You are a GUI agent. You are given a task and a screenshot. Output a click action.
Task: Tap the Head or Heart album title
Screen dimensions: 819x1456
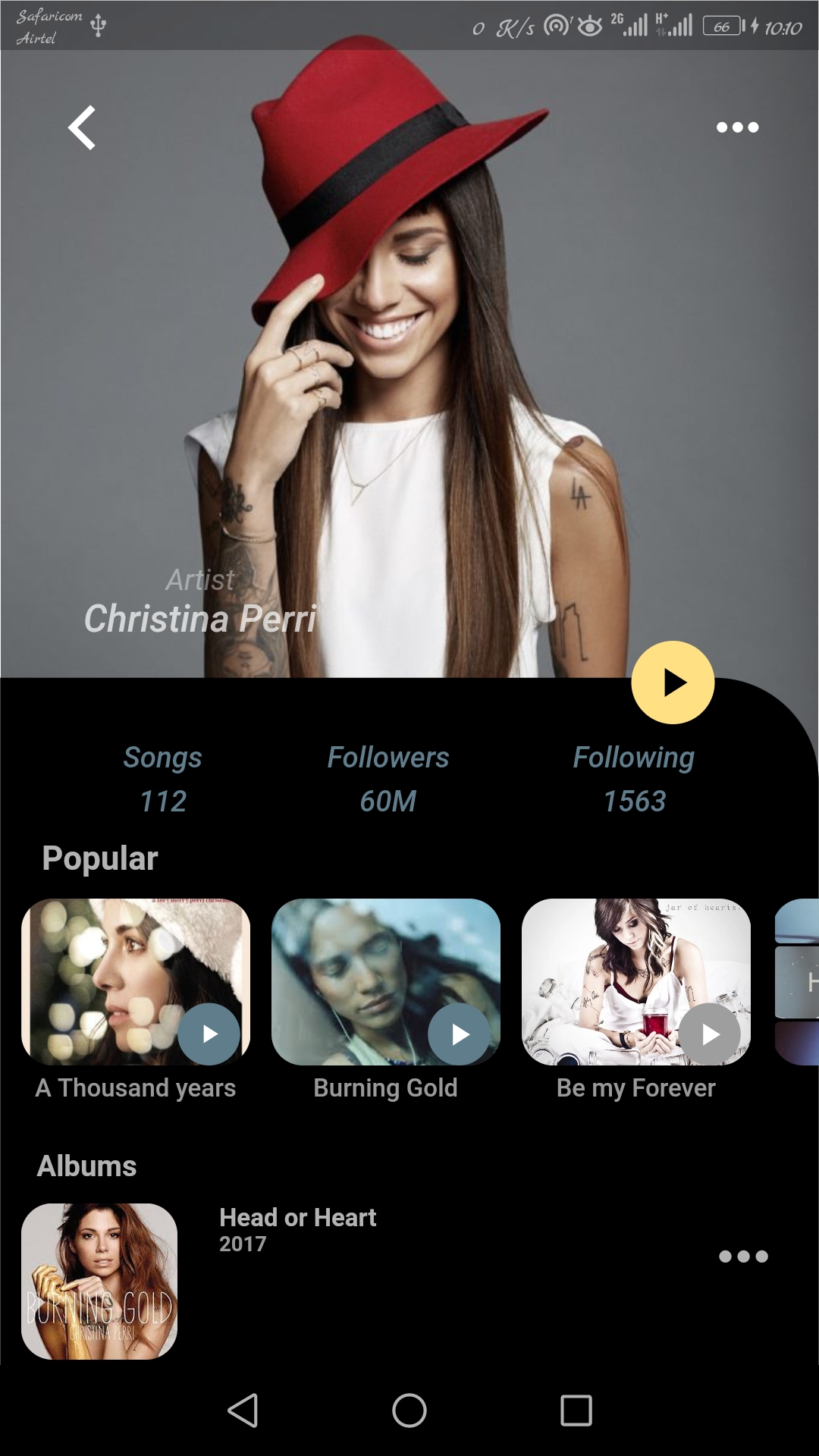pos(297,1217)
